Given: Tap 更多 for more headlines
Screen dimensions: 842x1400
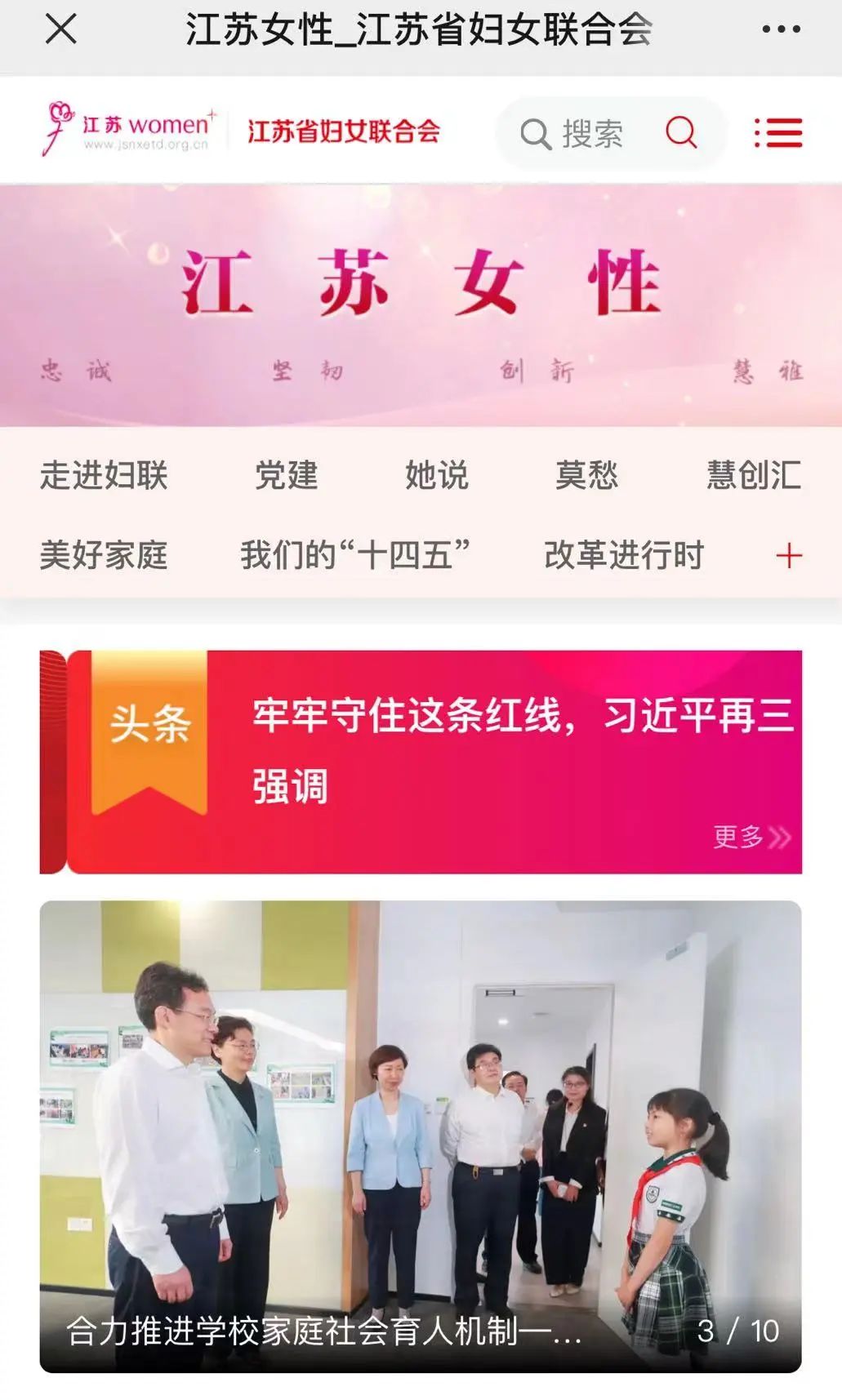Looking at the screenshot, I should tap(751, 837).
